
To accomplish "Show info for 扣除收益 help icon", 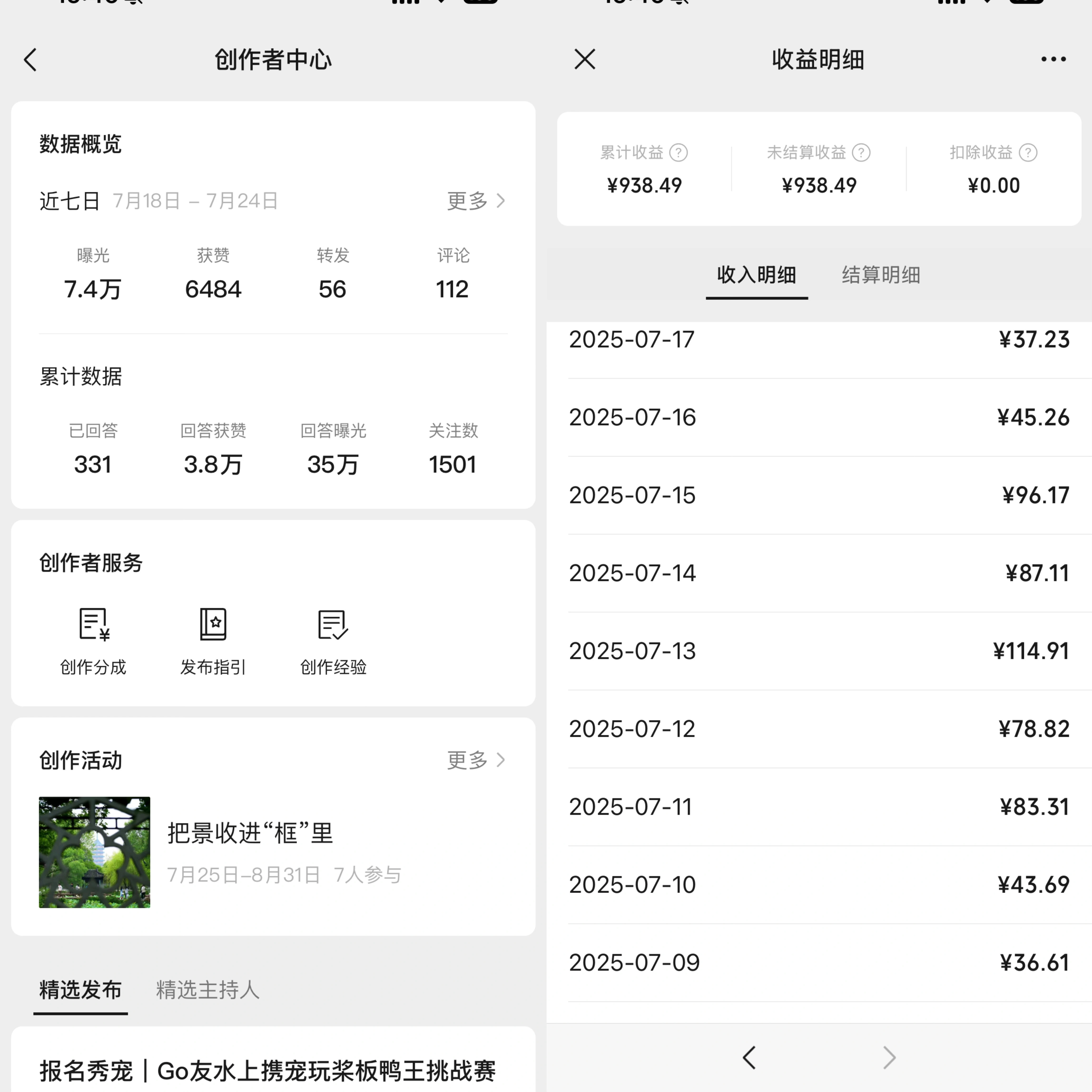I will click(1028, 152).
